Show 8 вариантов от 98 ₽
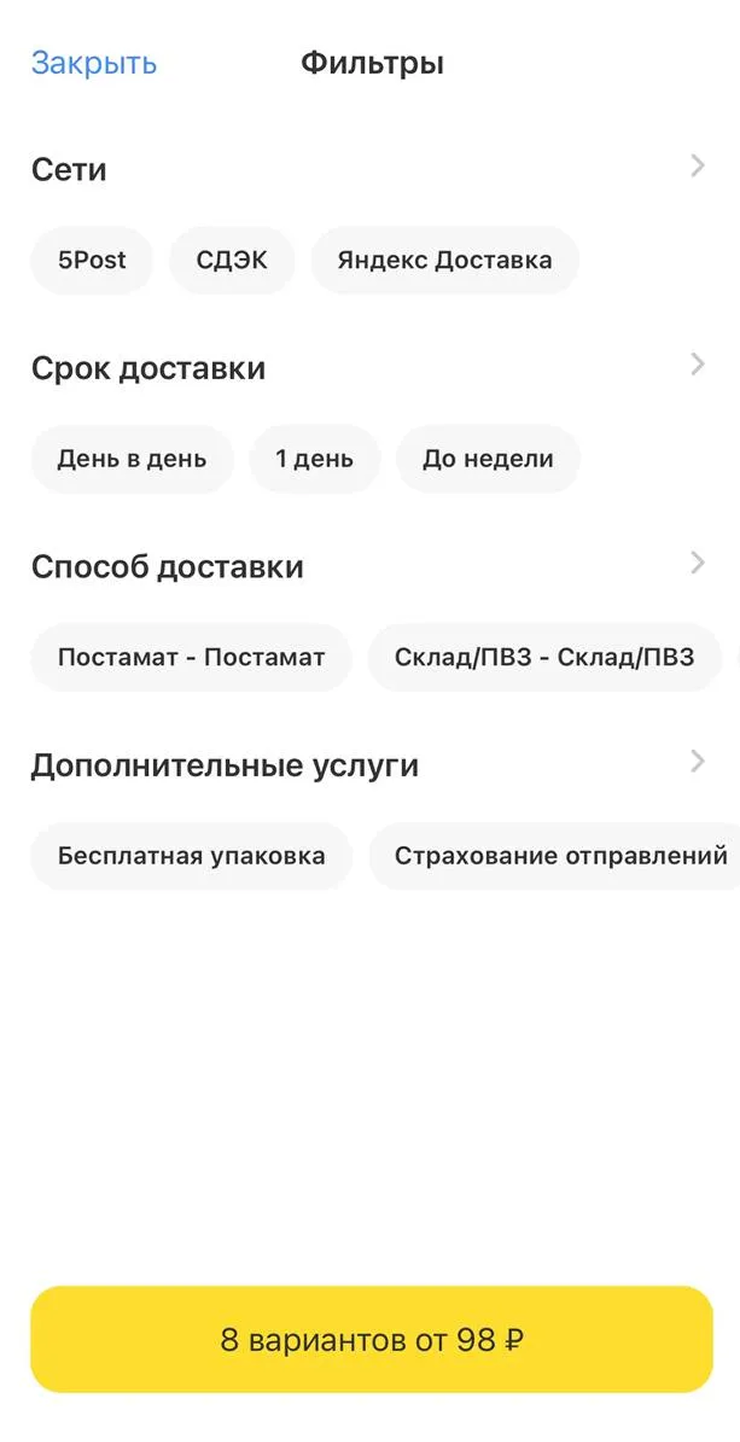This screenshot has width=740, height=1442. click(371, 1339)
